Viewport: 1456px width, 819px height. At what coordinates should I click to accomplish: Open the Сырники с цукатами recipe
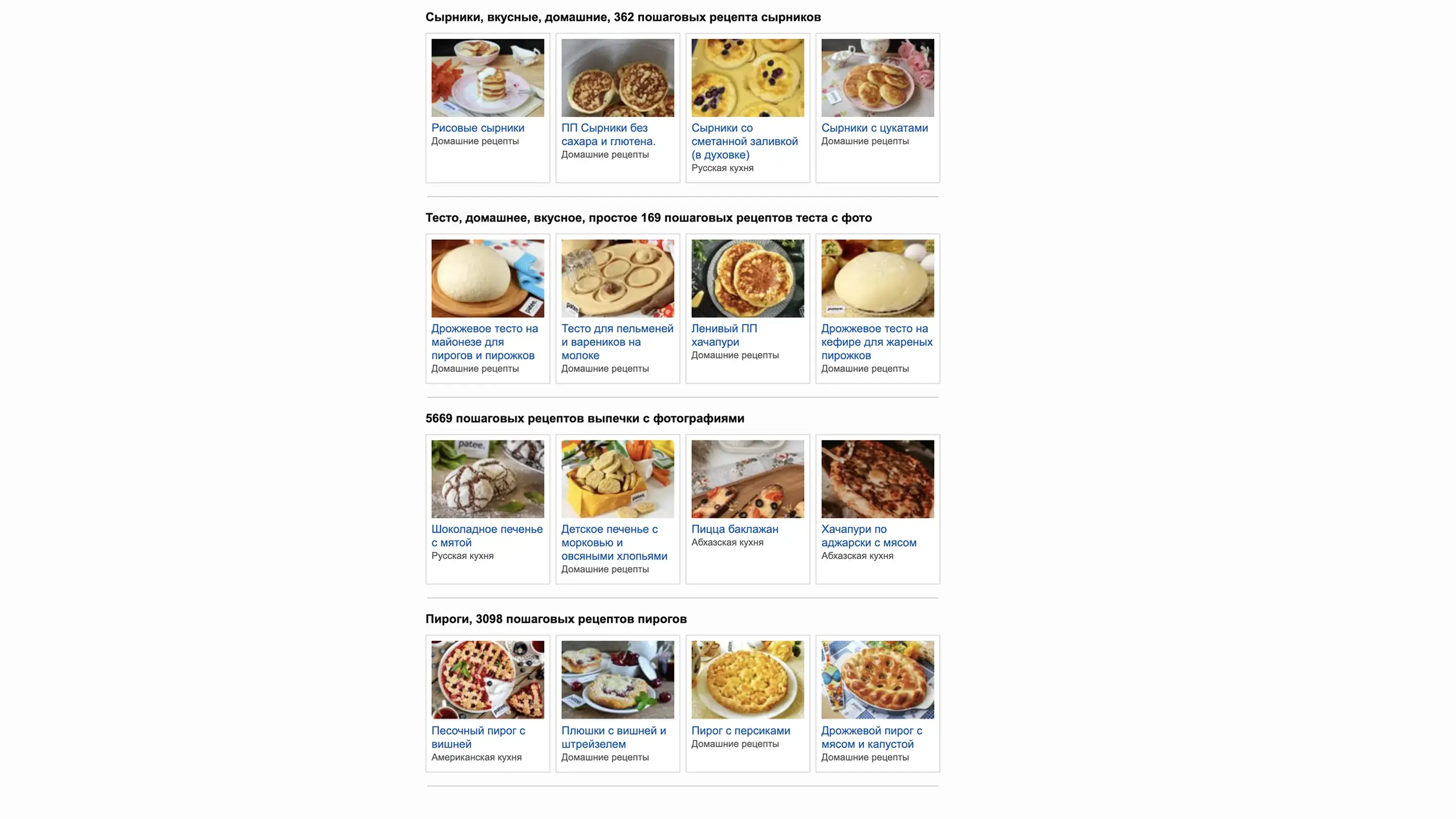click(874, 128)
